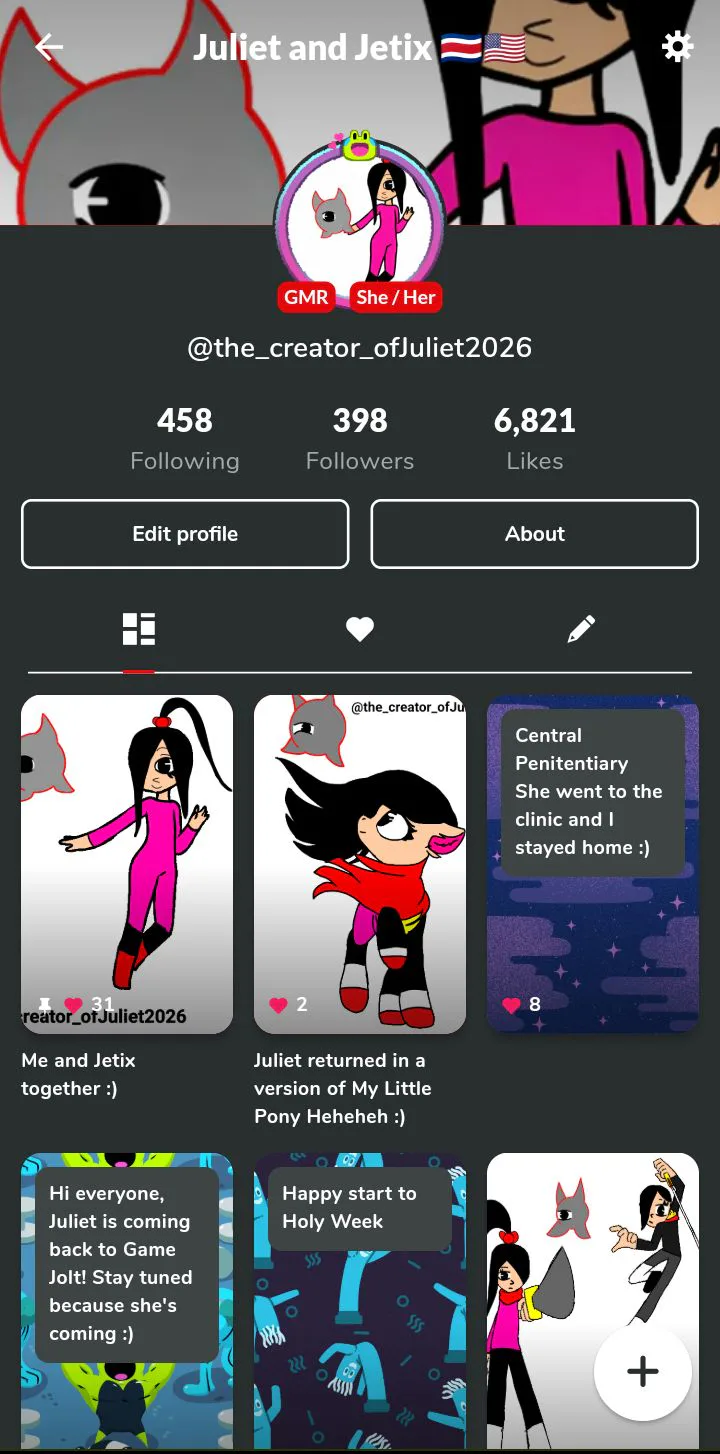Open the settings gear
The image size is (720, 1454).
[677, 47]
